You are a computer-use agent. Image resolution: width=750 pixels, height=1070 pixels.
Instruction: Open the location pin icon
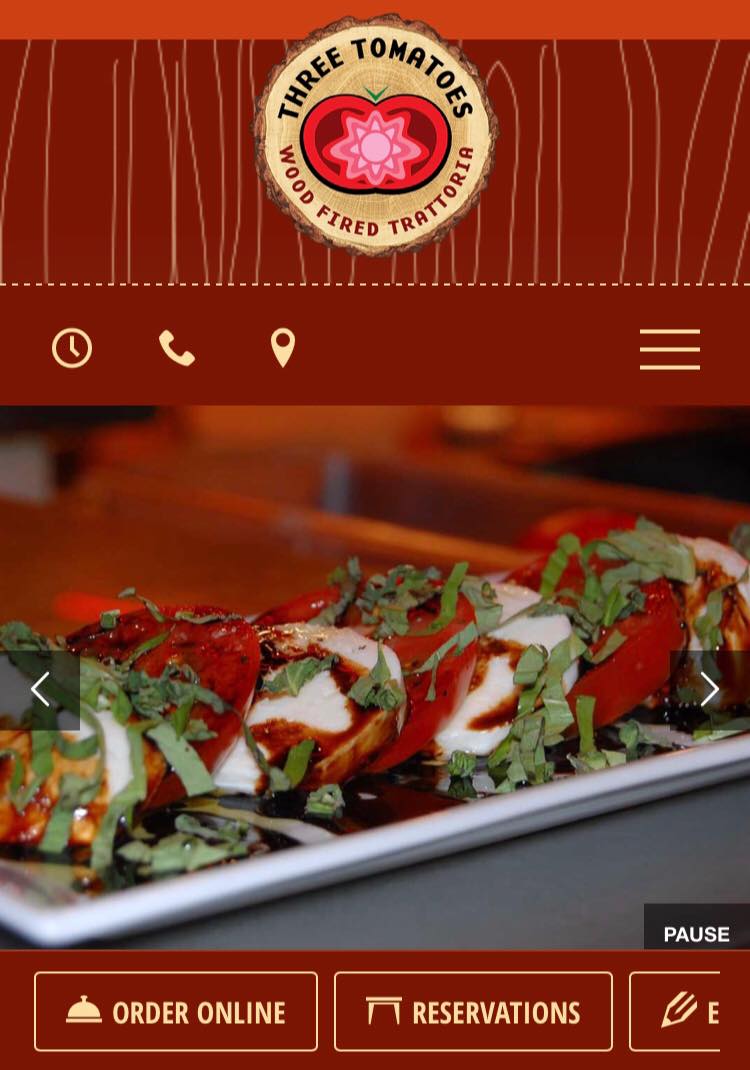tap(283, 348)
